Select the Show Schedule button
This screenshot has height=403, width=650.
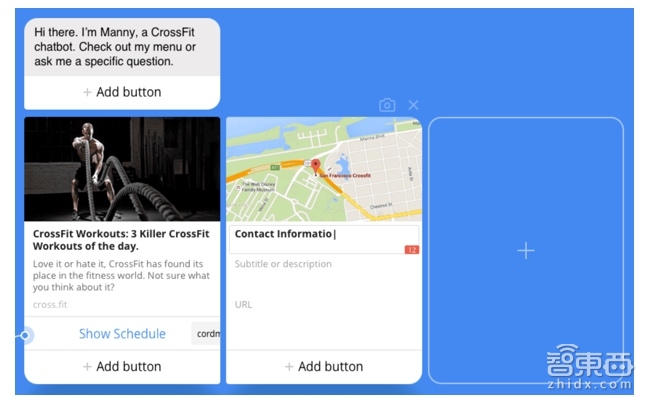122,334
